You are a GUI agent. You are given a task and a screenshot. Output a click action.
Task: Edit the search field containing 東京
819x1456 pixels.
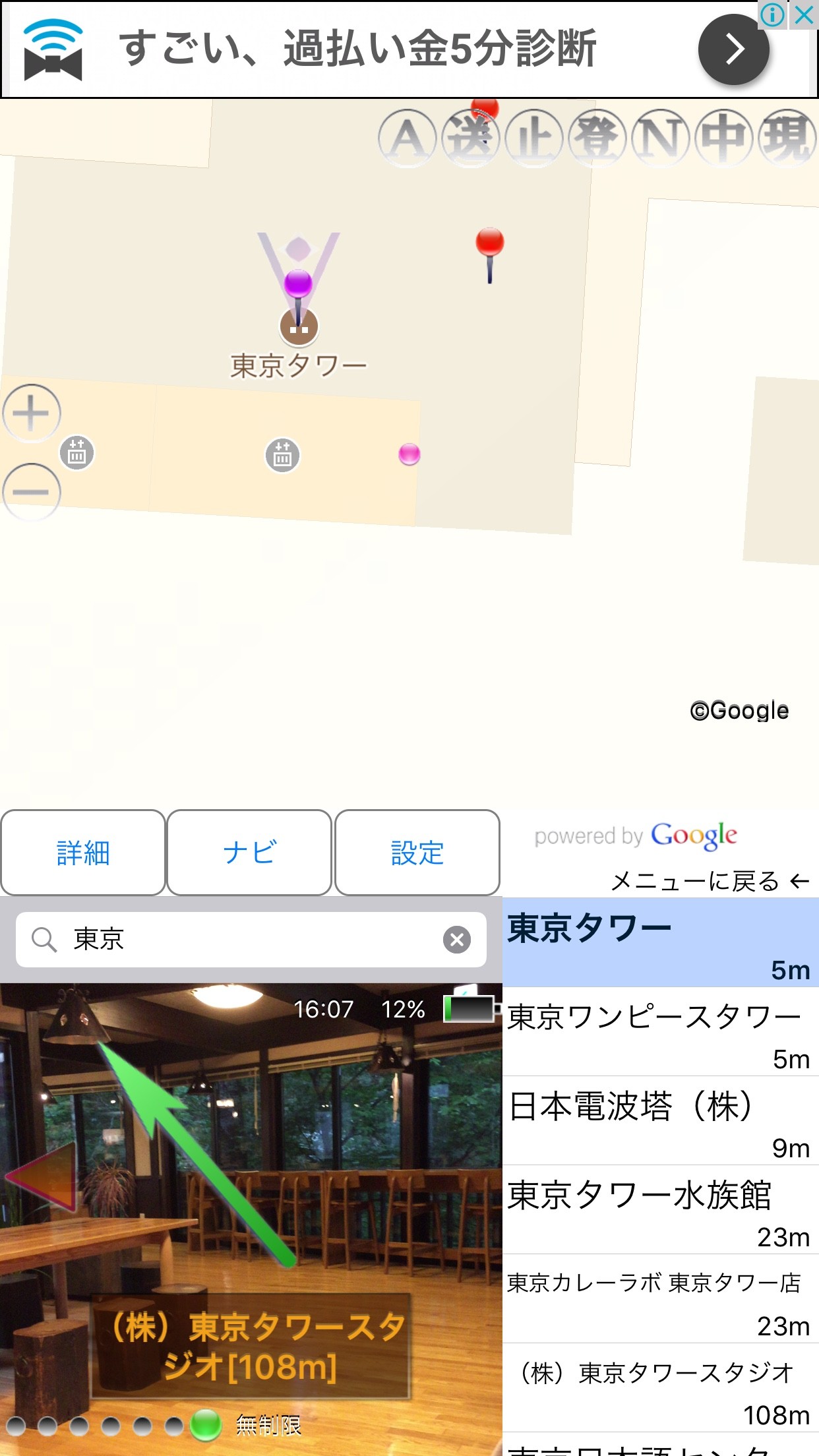pyautogui.click(x=251, y=940)
